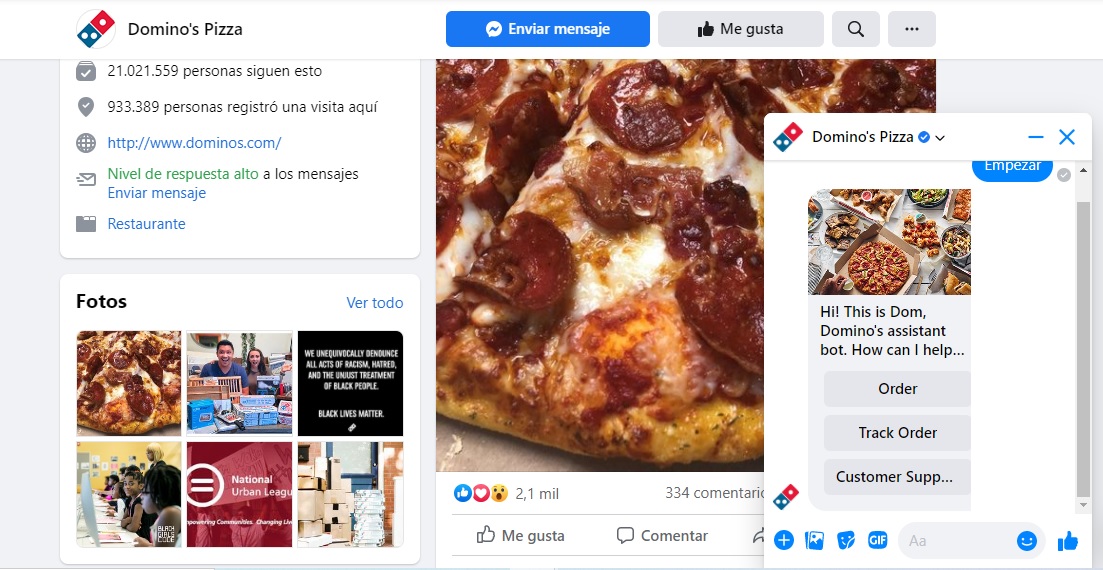This screenshot has height=570, width=1103.
Task: Choose Track Order in the chat
Action: click(897, 433)
